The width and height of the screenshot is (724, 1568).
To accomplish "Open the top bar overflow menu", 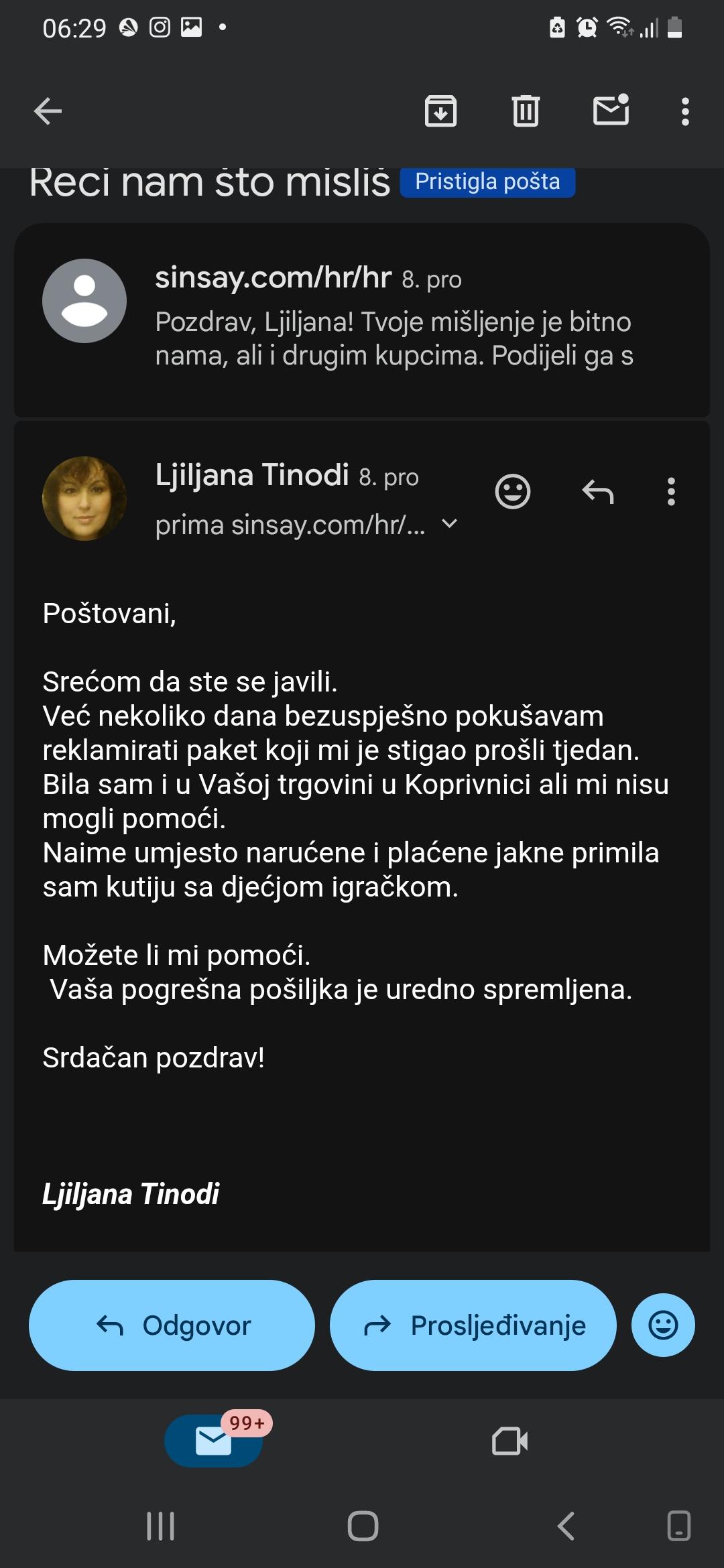I will tap(684, 111).
